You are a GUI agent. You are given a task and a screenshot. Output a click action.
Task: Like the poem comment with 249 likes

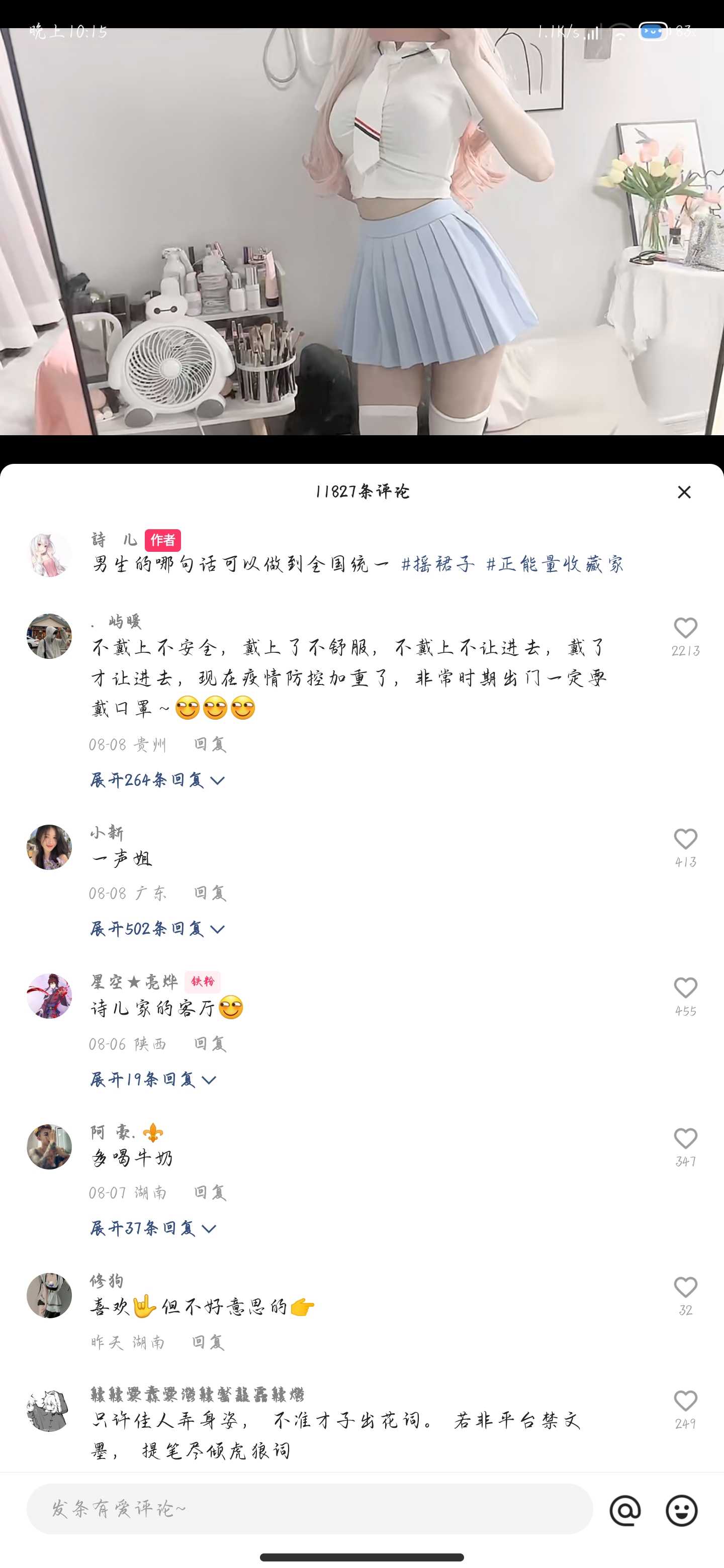pos(685,1401)
